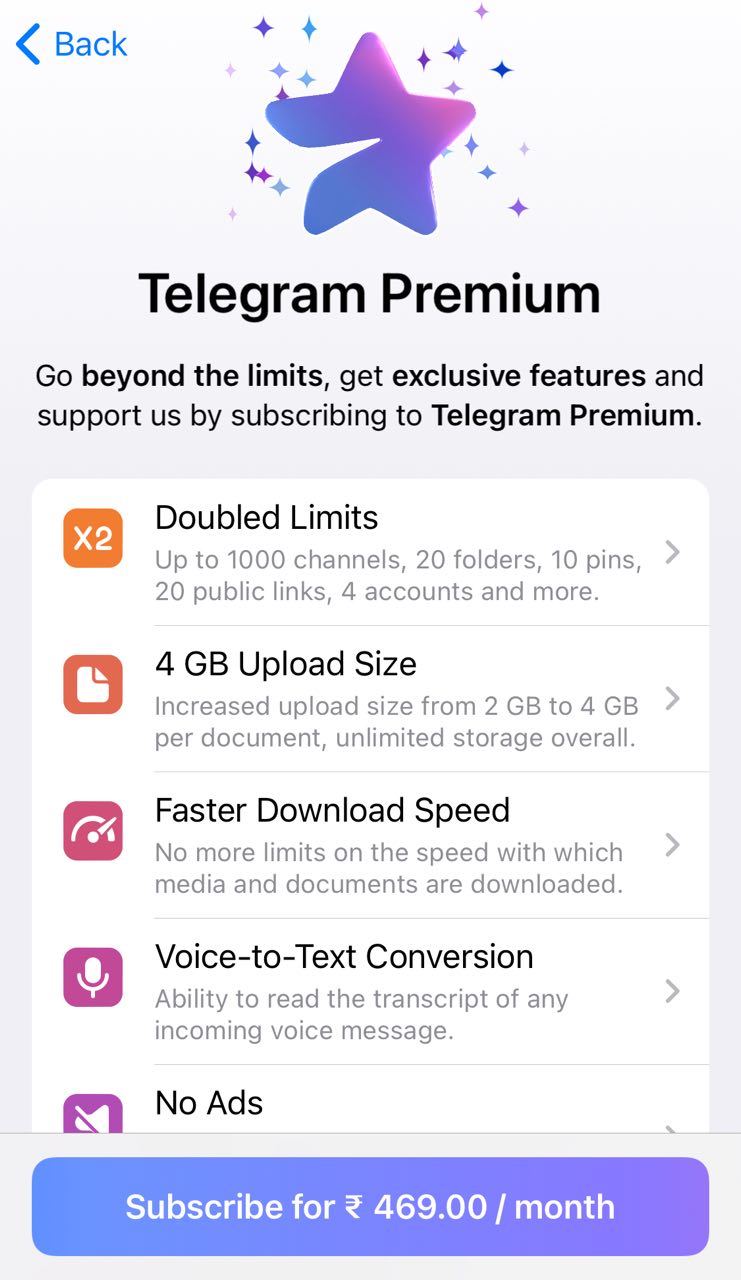
Task: Subscribe for ₹469.00 per month
Action: pyautogui.click(x=370, y=1207)
